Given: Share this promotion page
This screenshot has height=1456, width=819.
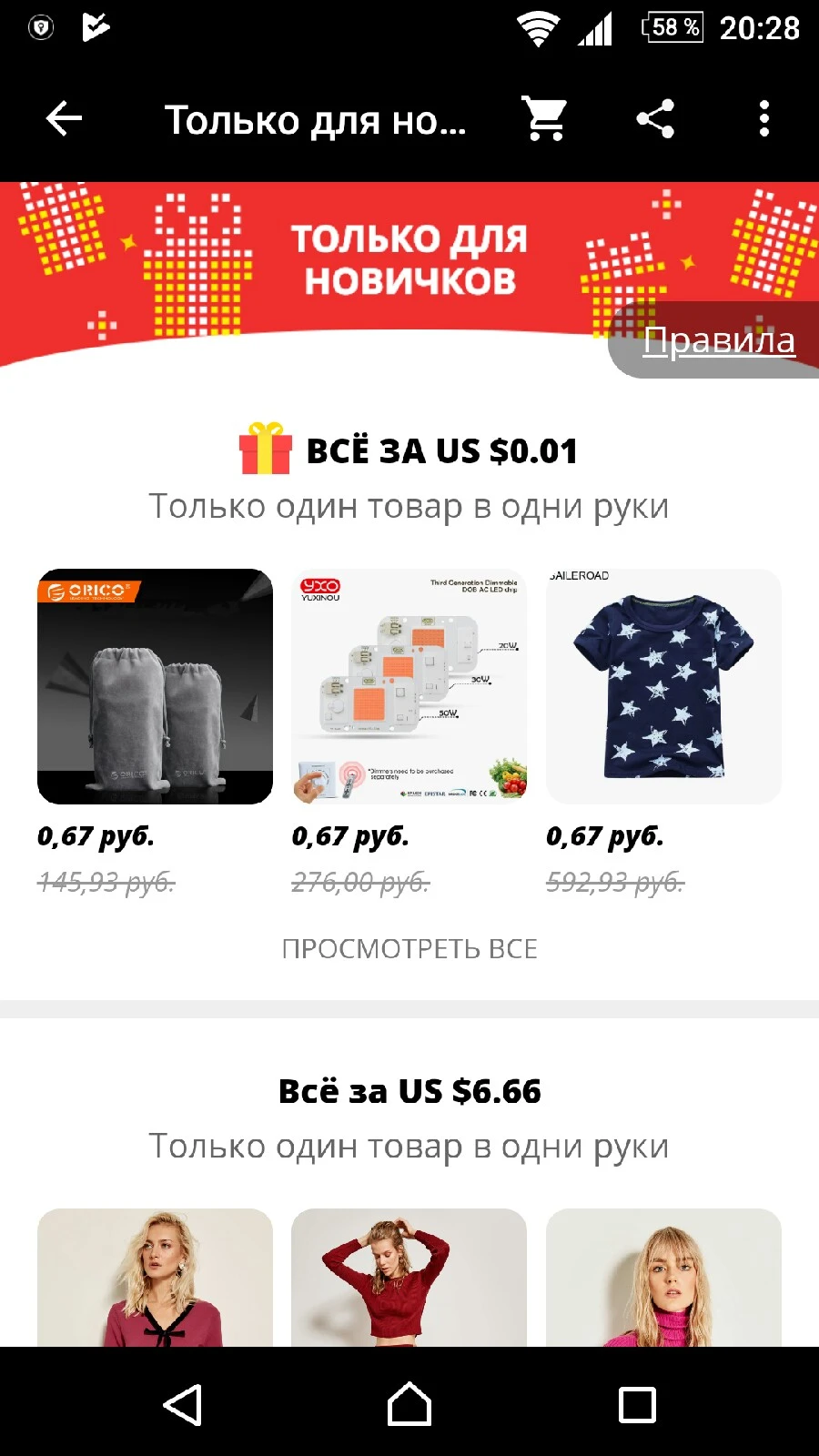Looking at the screenshot, I should [x=655, y=118].
